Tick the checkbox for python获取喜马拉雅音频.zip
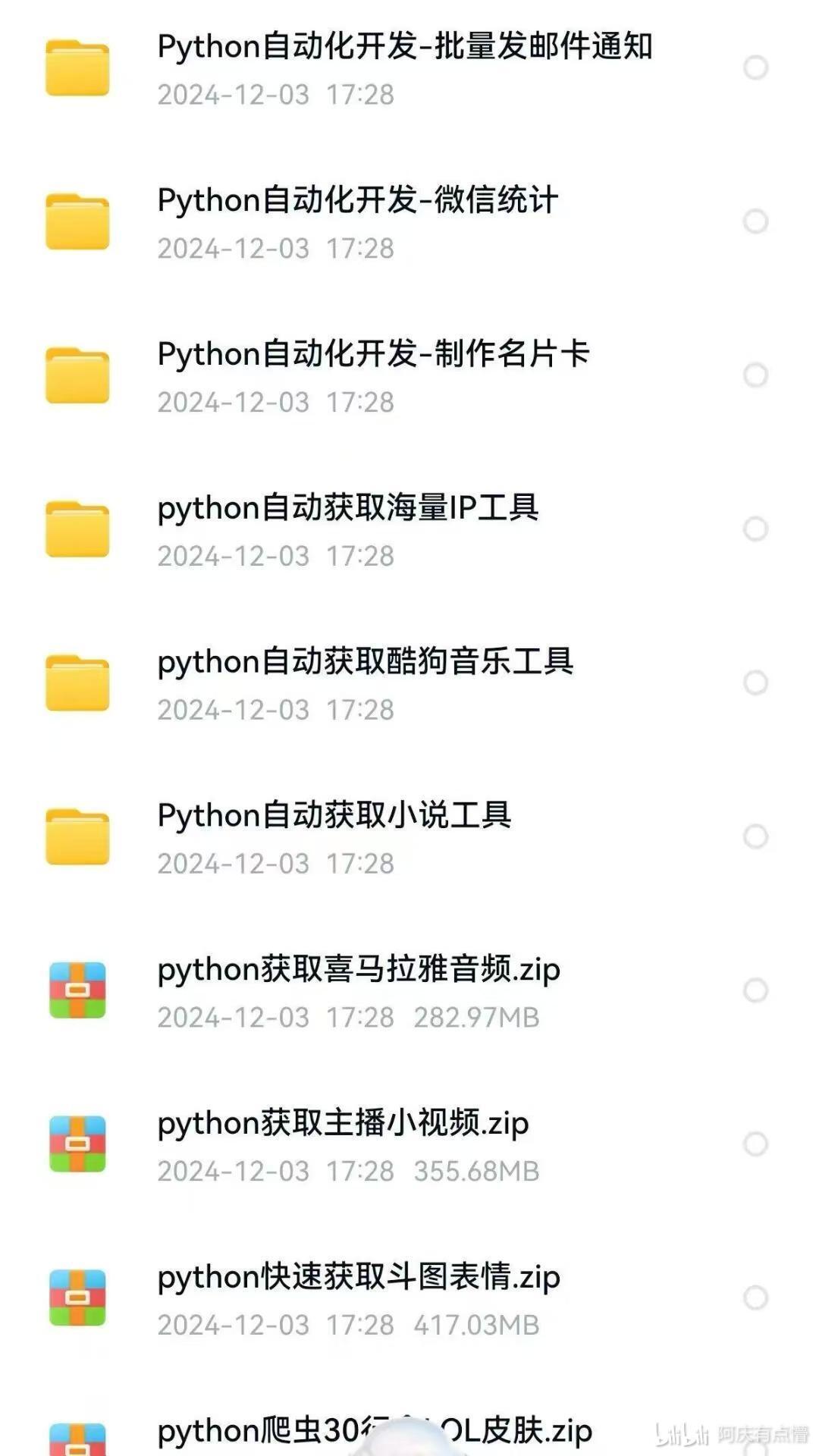This screenshot has height=1456, width=819. pos(755,990)
